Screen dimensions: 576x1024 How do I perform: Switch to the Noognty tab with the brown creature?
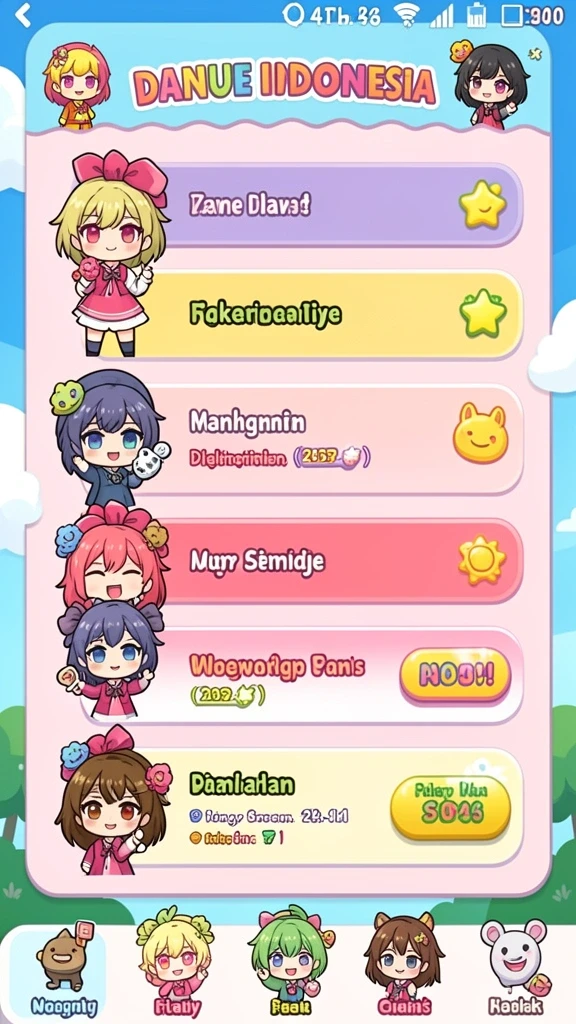point(64,973)
